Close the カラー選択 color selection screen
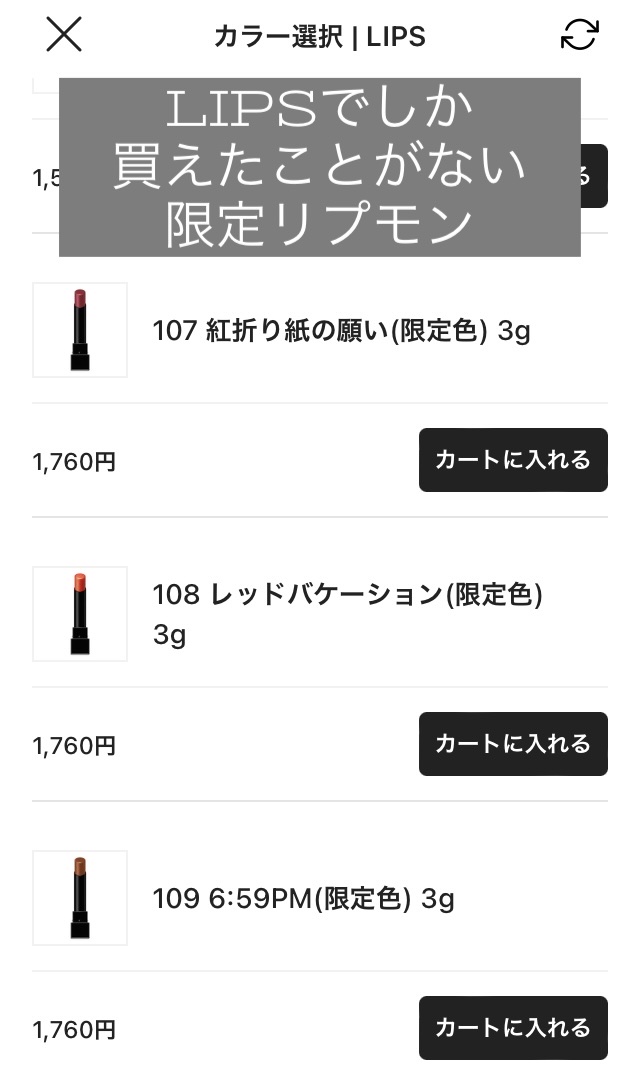 click(64, 35)
